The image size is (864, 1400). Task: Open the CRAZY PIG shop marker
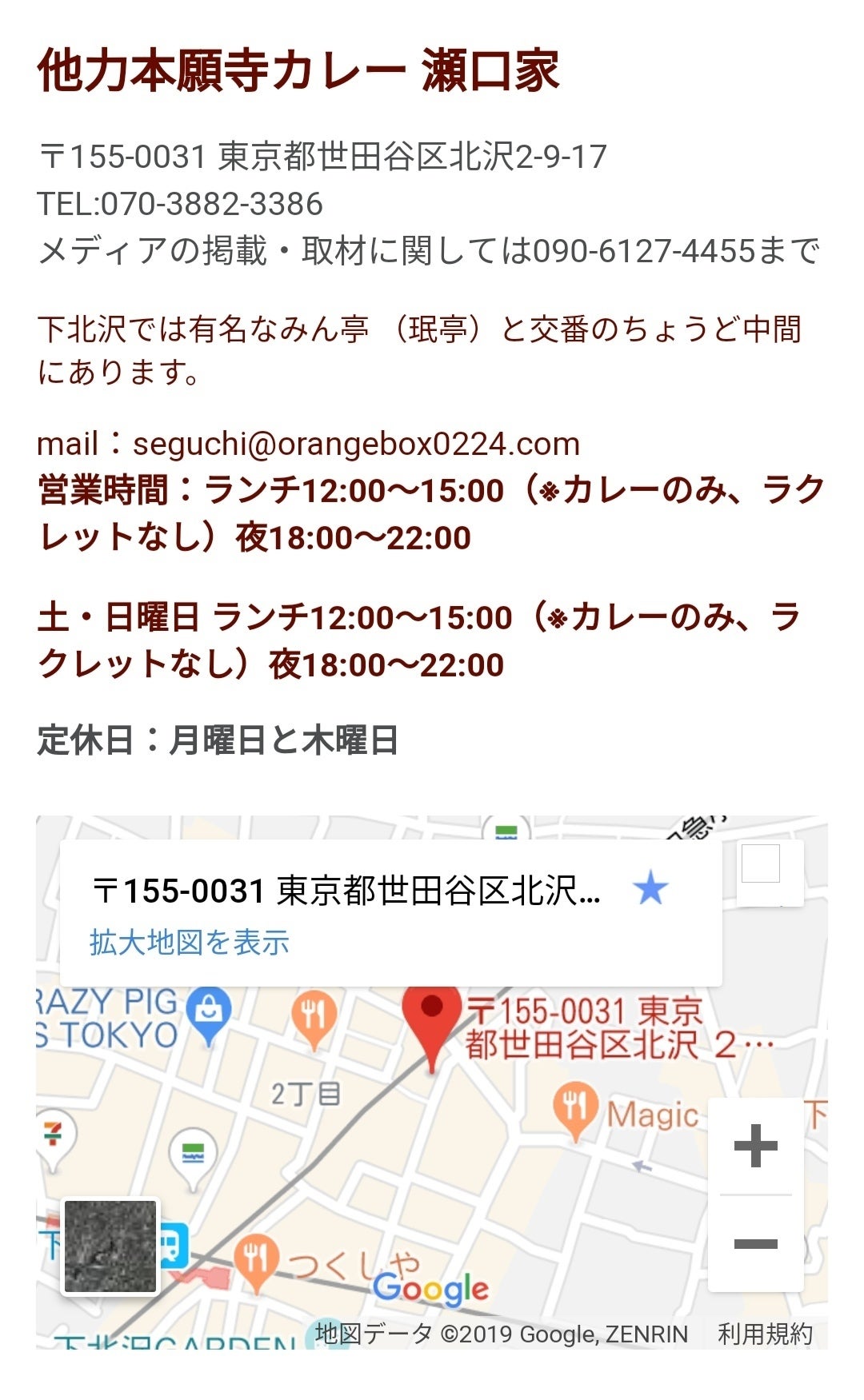point(209,1011)
